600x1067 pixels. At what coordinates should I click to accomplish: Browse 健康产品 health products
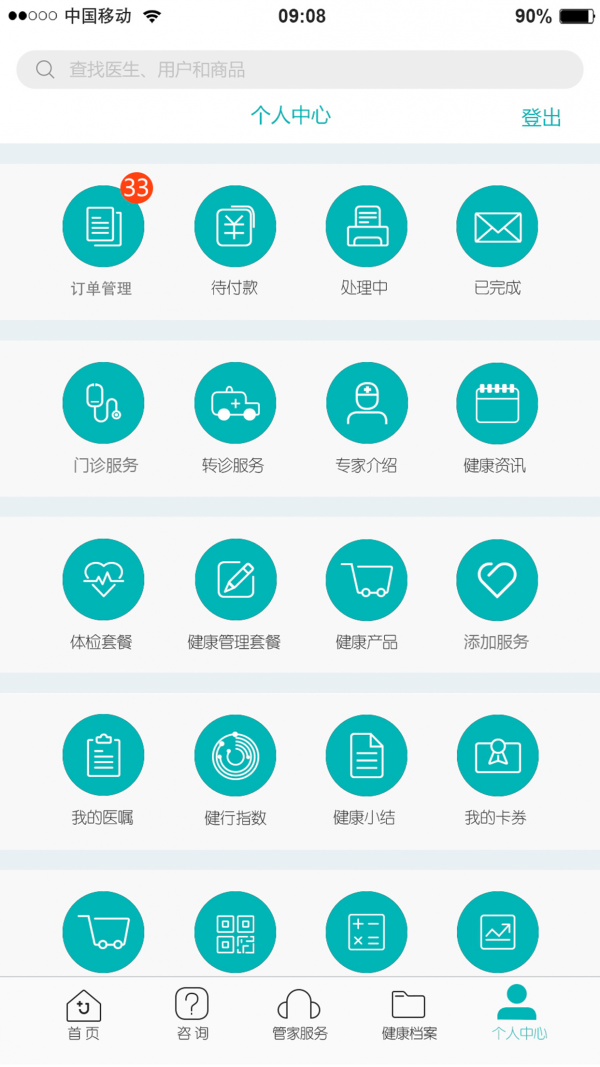pyautogui.click(x=366, y=580)
